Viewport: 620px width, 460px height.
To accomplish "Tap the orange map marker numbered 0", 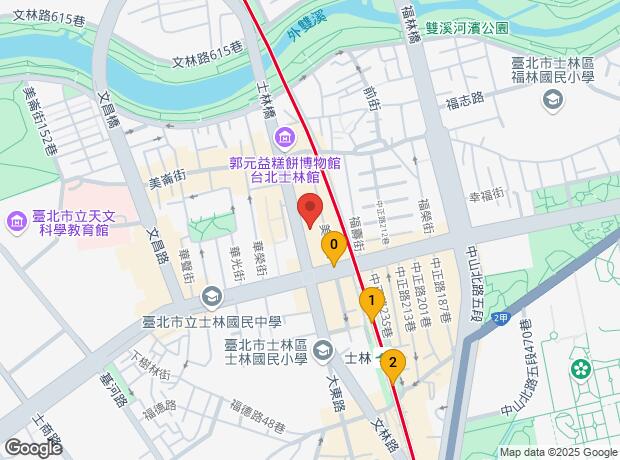I will 333,243.
